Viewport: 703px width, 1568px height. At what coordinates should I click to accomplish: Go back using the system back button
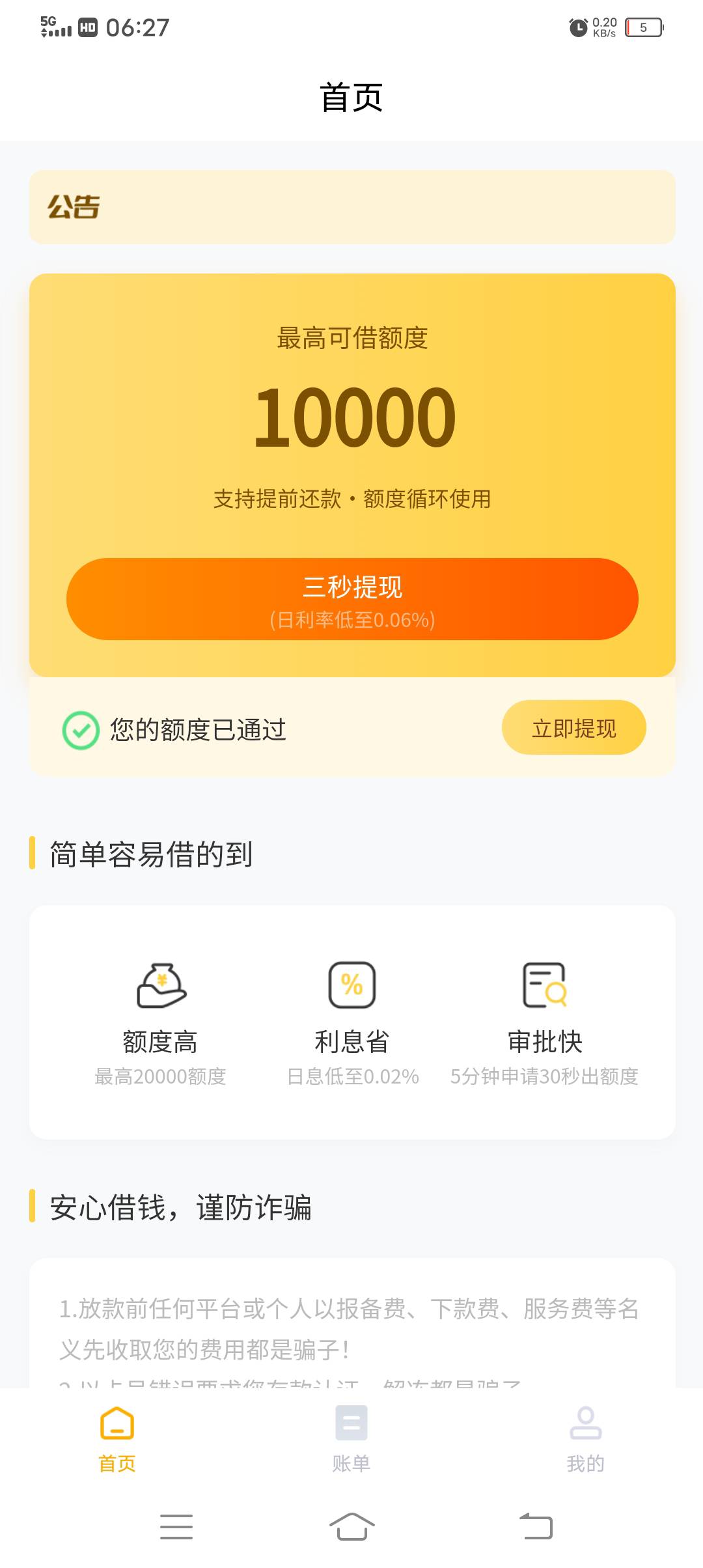536,1526
